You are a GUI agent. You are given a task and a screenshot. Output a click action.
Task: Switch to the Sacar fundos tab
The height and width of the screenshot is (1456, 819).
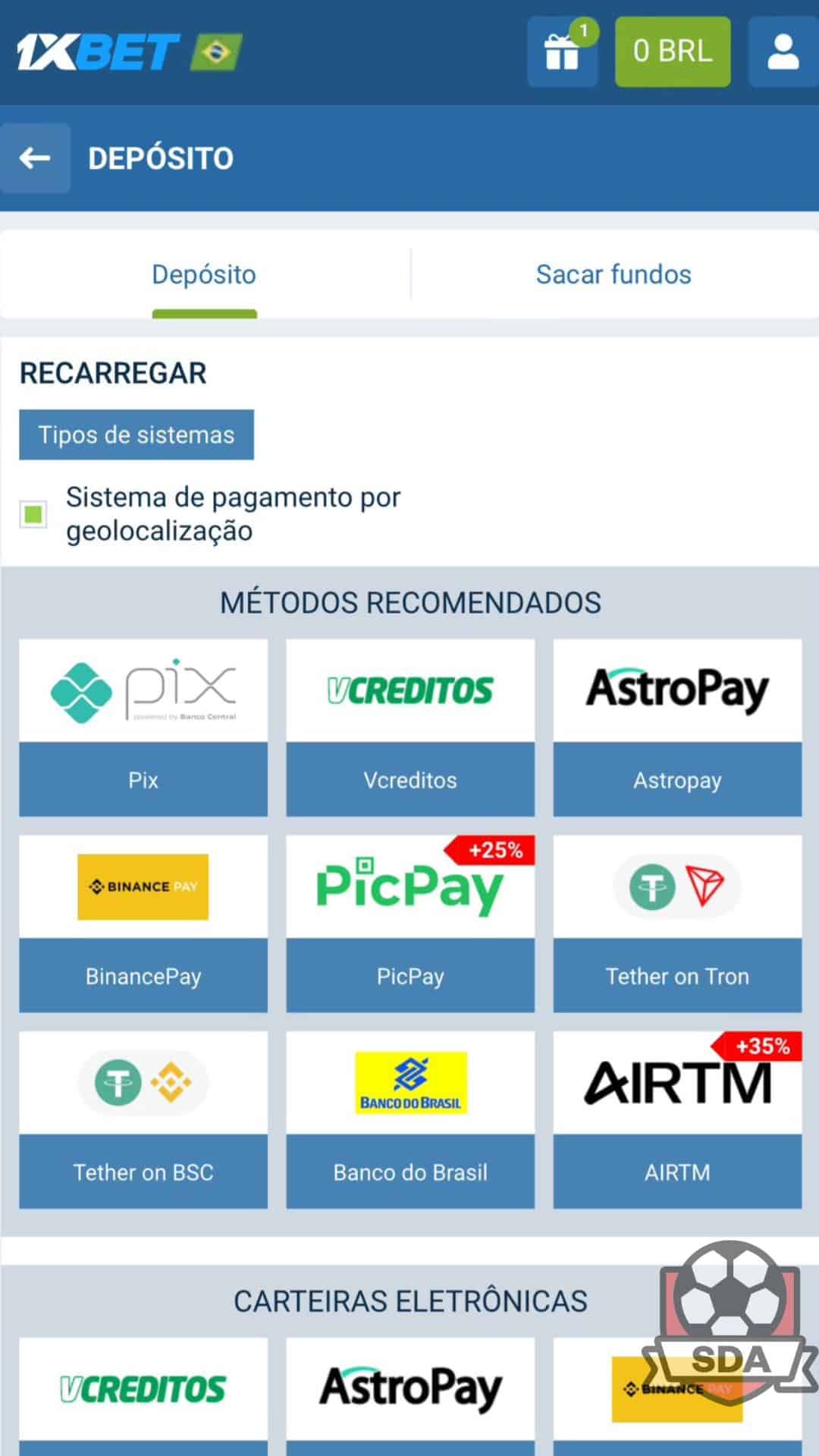point(613,275)
